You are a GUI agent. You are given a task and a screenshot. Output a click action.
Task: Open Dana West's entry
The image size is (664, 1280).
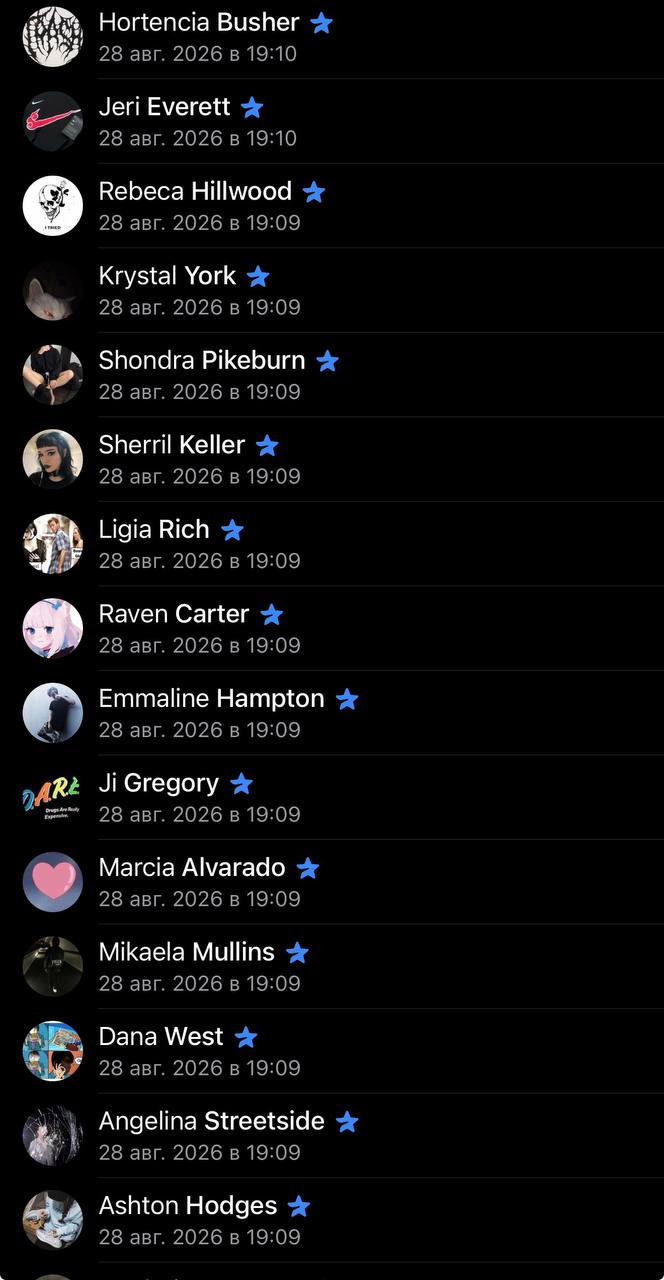click(x=332, y=1051)
